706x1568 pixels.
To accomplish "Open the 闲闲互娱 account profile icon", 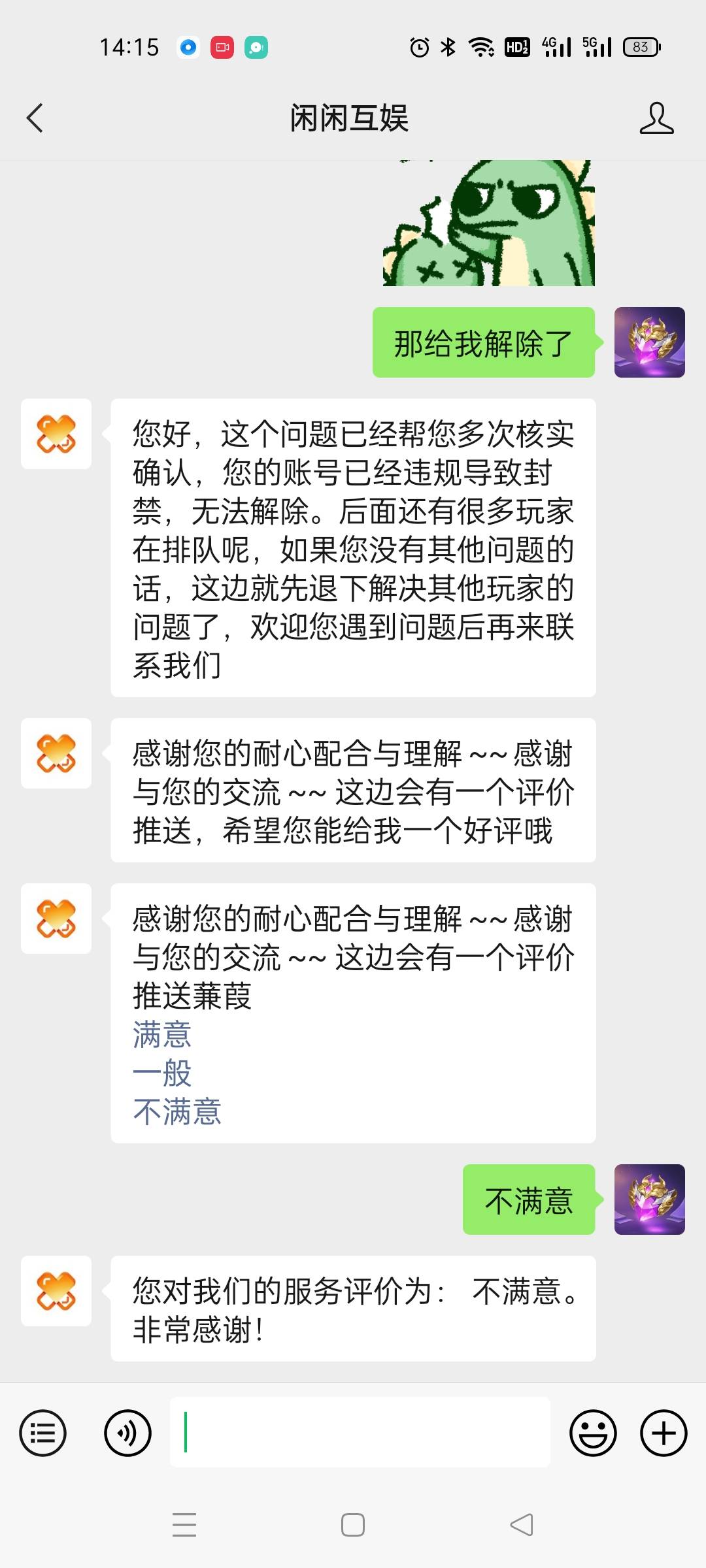I will pos(656,118).
